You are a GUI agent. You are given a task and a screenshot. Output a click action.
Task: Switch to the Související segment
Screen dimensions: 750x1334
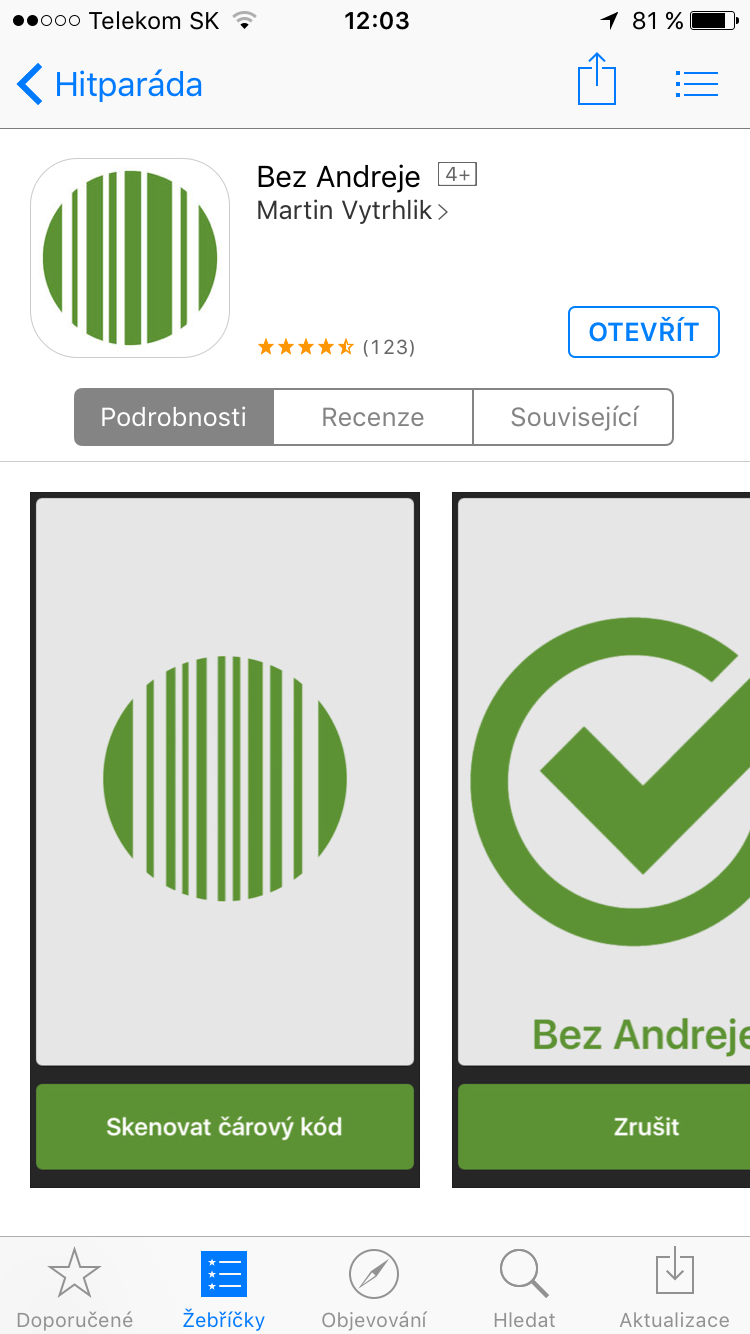point(573,417)
